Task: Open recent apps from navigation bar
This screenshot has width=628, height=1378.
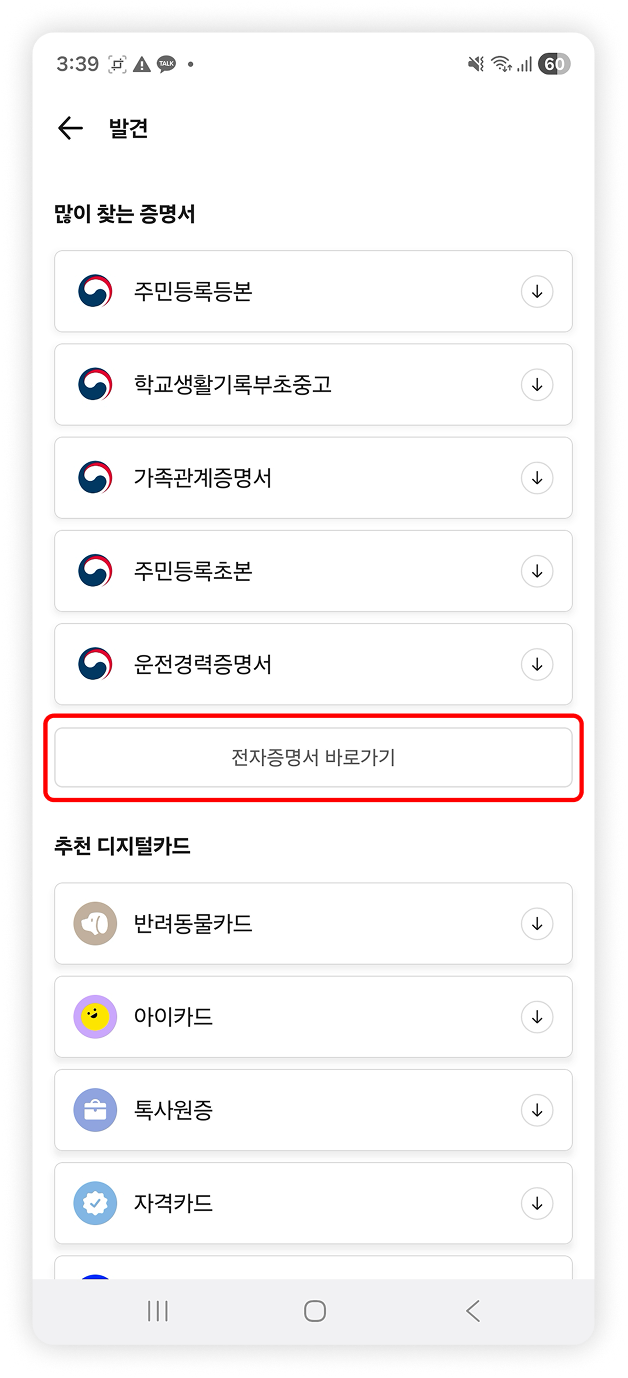Action: click(x=157, y=1311)
